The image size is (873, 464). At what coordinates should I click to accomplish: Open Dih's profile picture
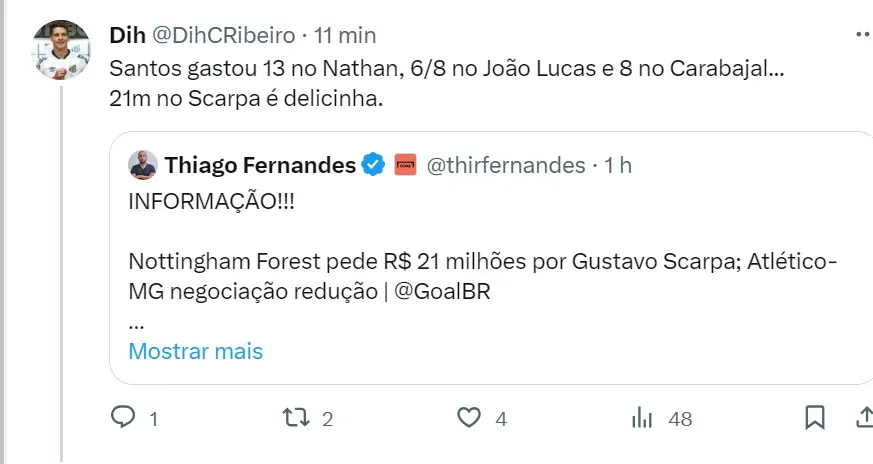(62, 49)
